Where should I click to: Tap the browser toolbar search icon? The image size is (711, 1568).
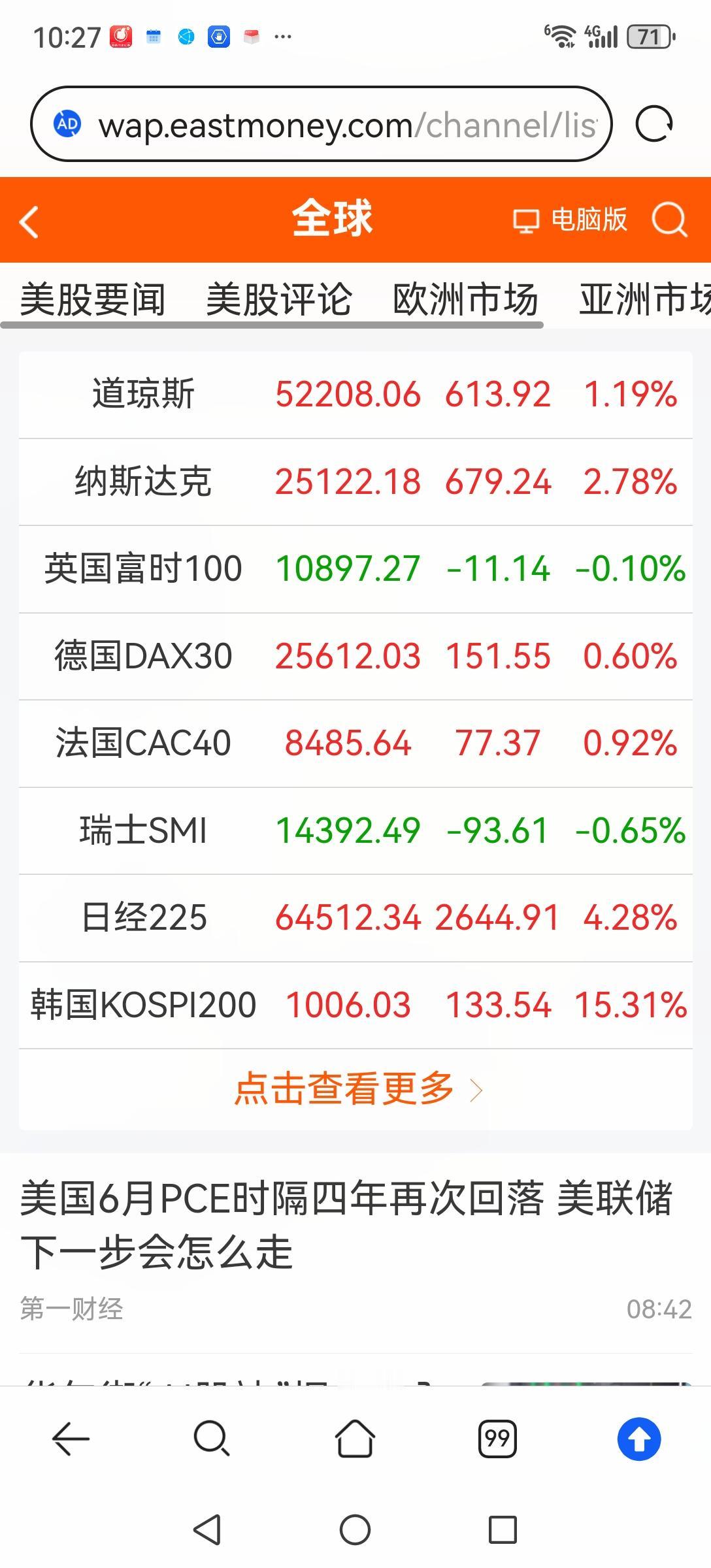(x=212, y=1439)
